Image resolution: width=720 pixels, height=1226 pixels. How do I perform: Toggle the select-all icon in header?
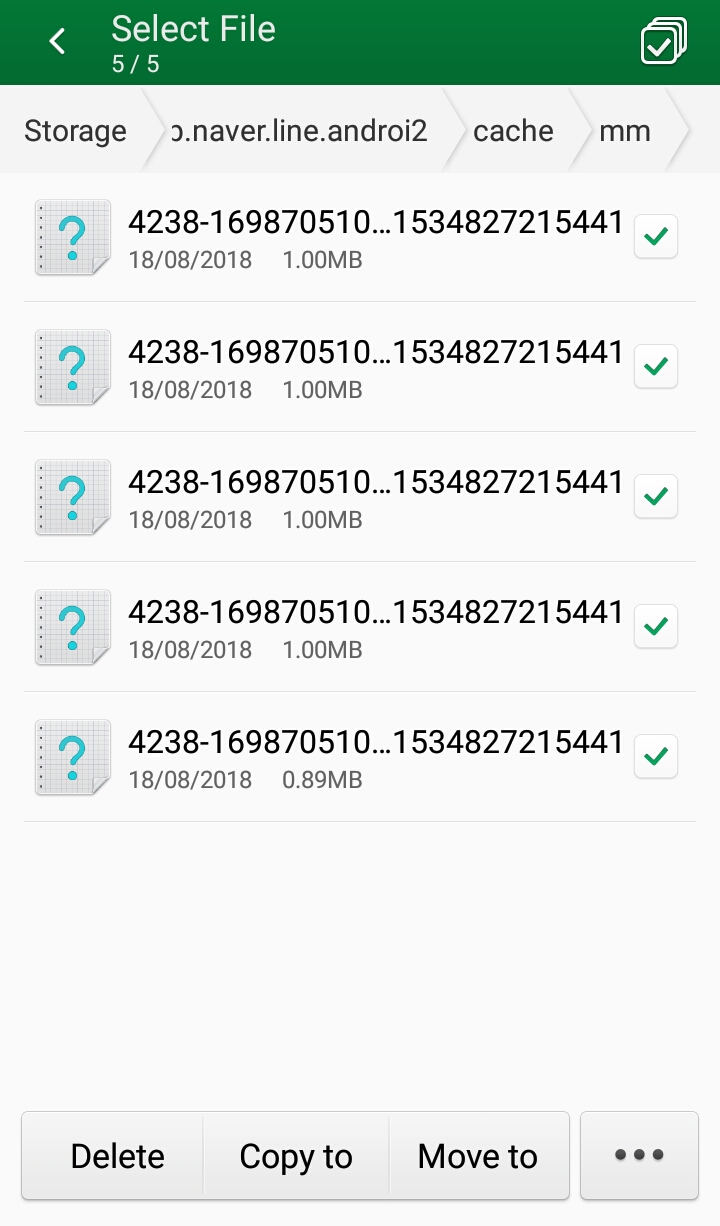pos(663,42)
